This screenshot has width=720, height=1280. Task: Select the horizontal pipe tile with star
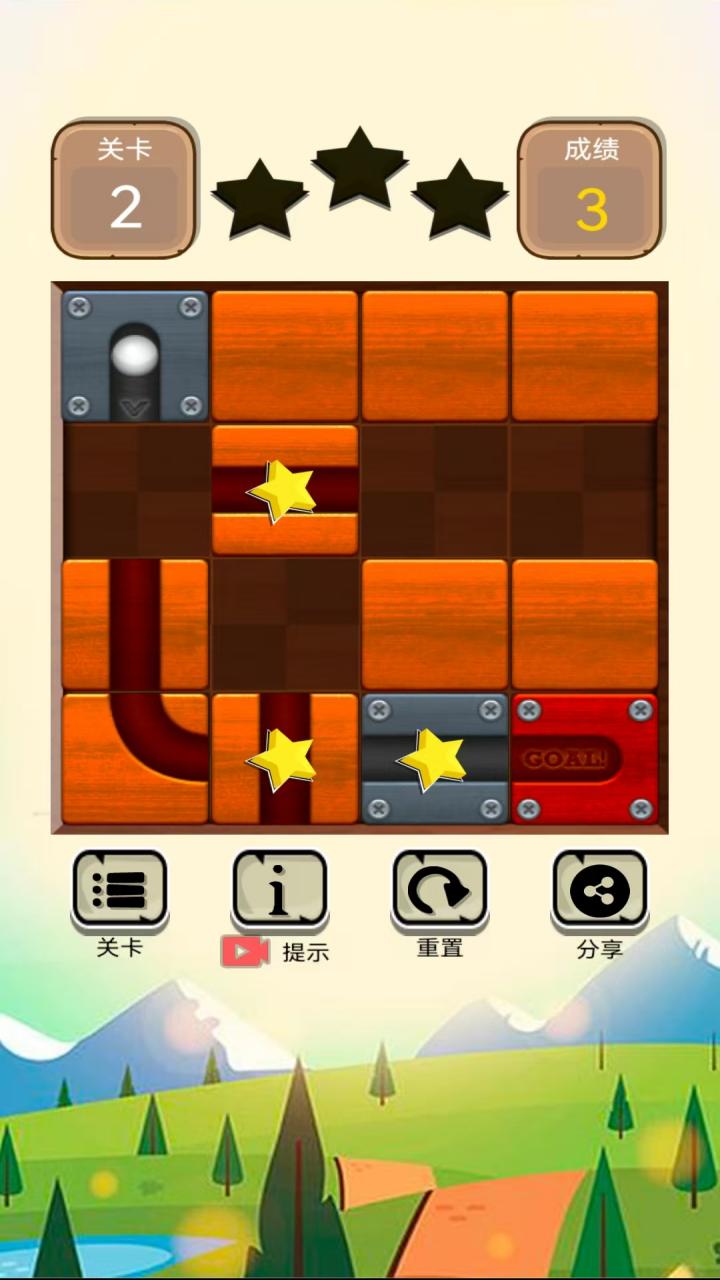click(x=285, y=490)
